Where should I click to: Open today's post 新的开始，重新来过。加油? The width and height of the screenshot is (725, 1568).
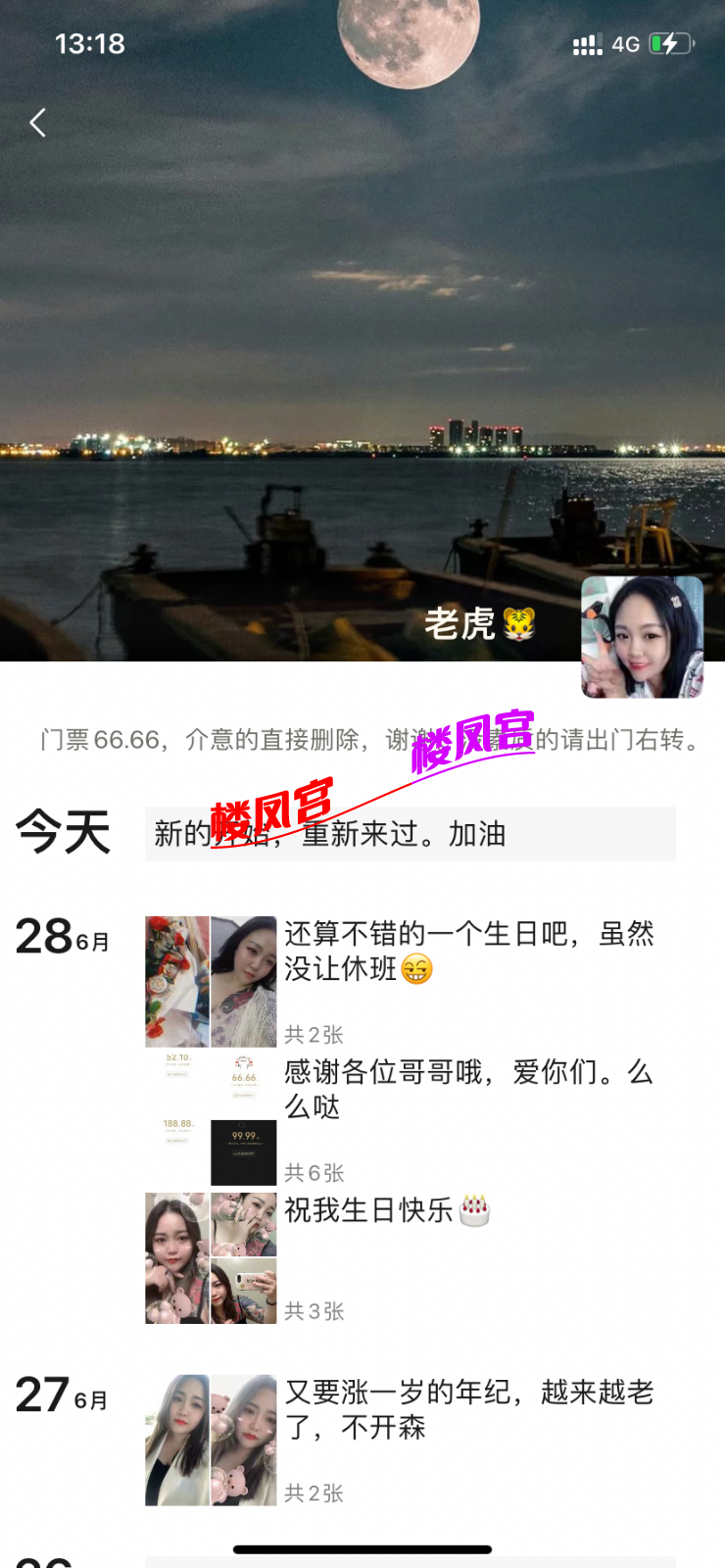pos(410,834)
